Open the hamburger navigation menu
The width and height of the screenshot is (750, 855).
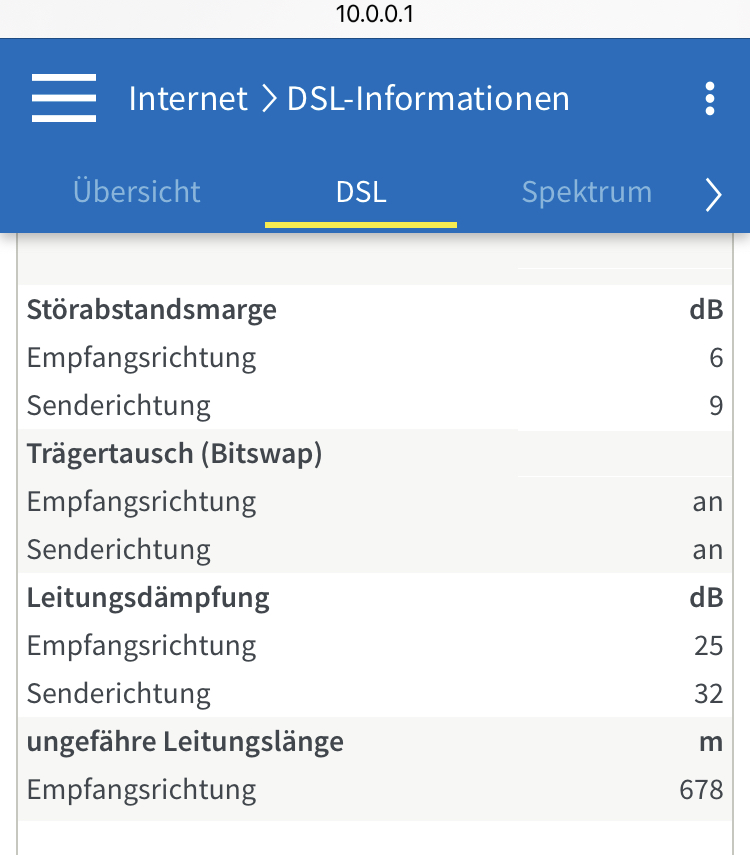click(x=64, y=98)
